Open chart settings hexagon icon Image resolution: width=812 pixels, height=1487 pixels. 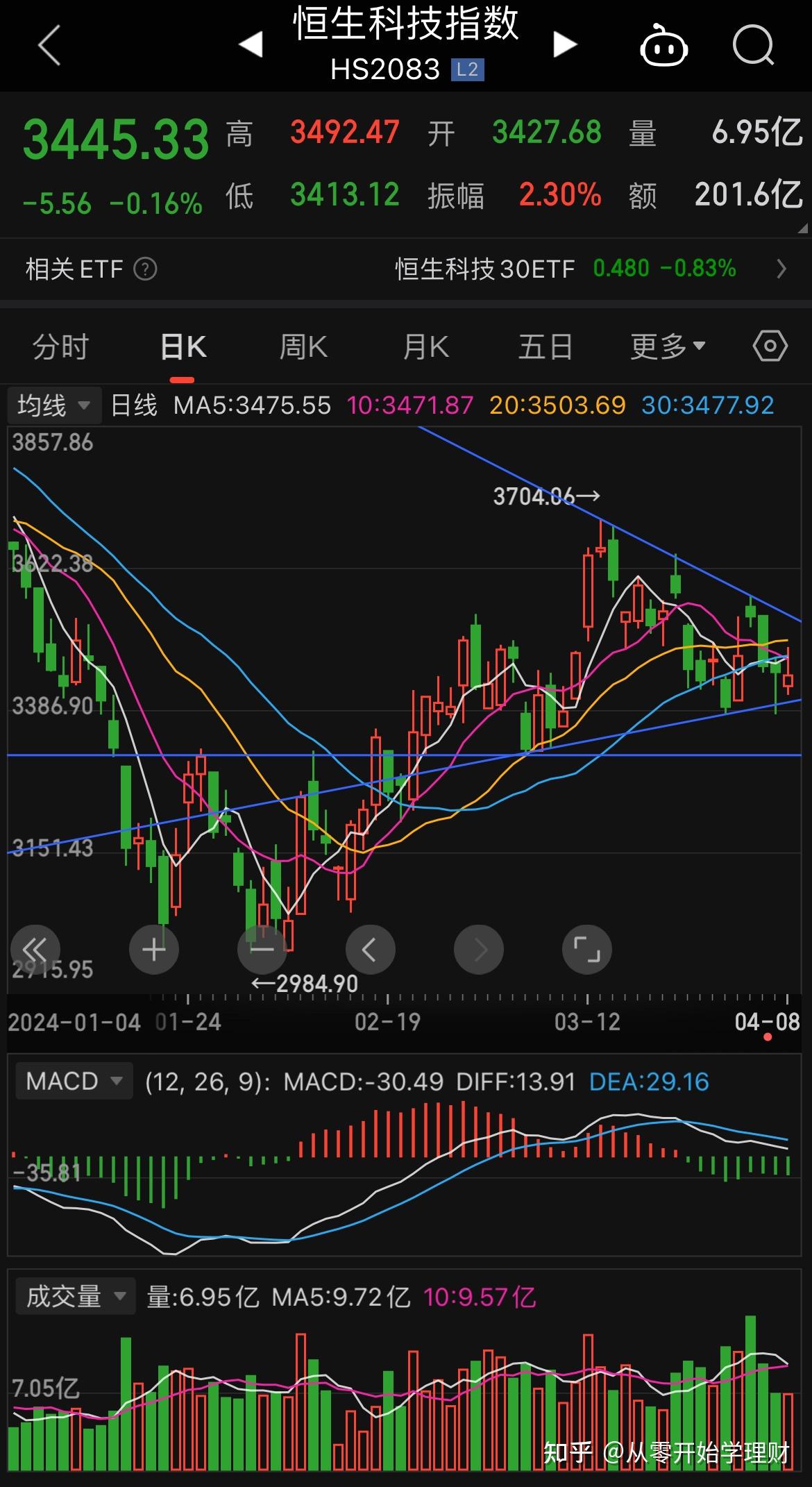pos(770,346)
